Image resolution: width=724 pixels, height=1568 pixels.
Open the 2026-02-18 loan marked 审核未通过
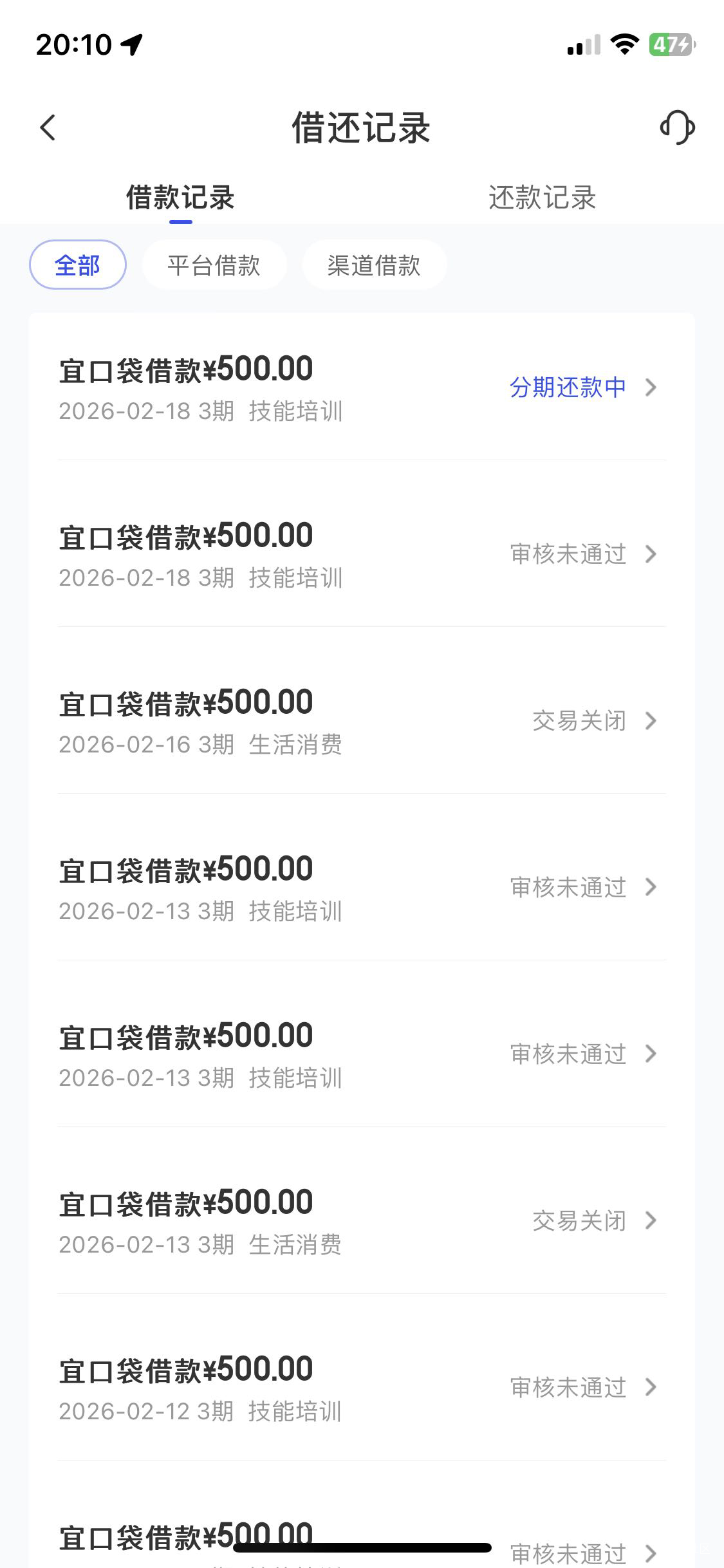(362, 554)
